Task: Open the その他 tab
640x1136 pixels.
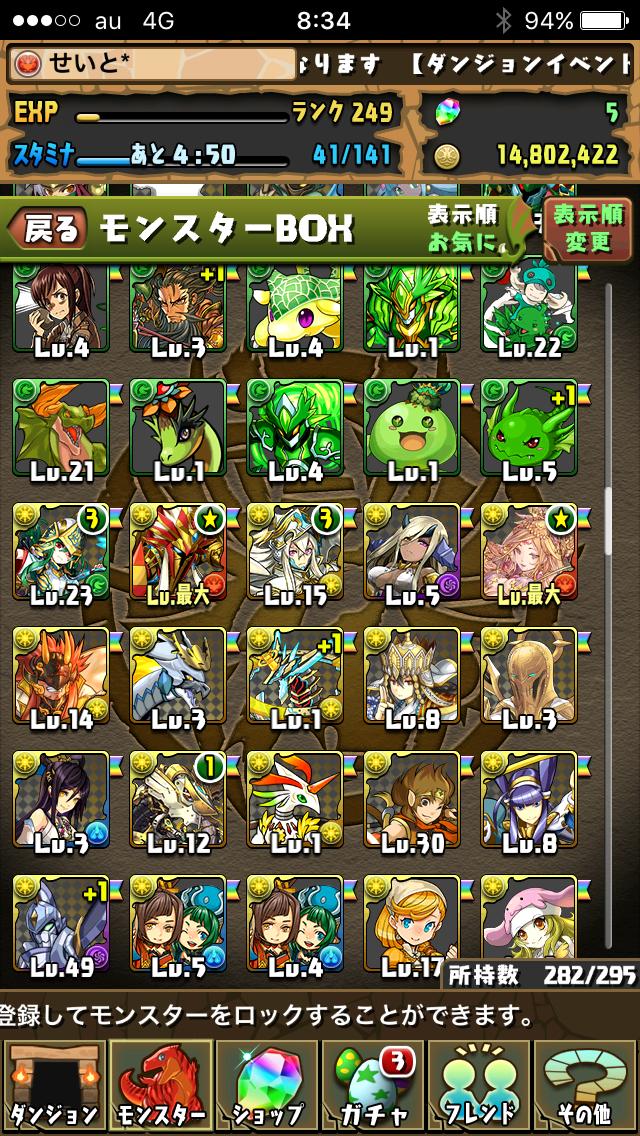Action: pos(586,1087)
